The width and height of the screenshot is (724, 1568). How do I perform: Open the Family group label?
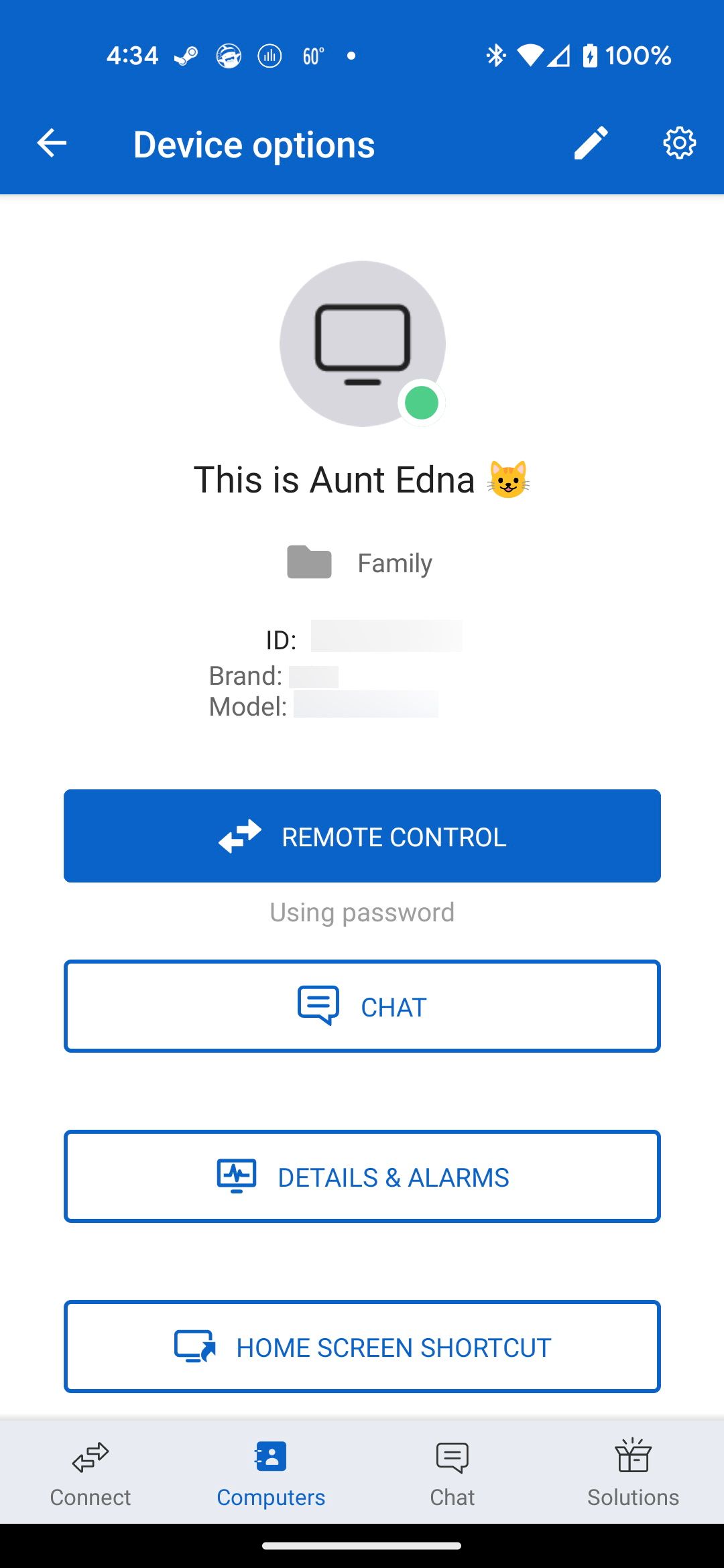pos(394,563)
